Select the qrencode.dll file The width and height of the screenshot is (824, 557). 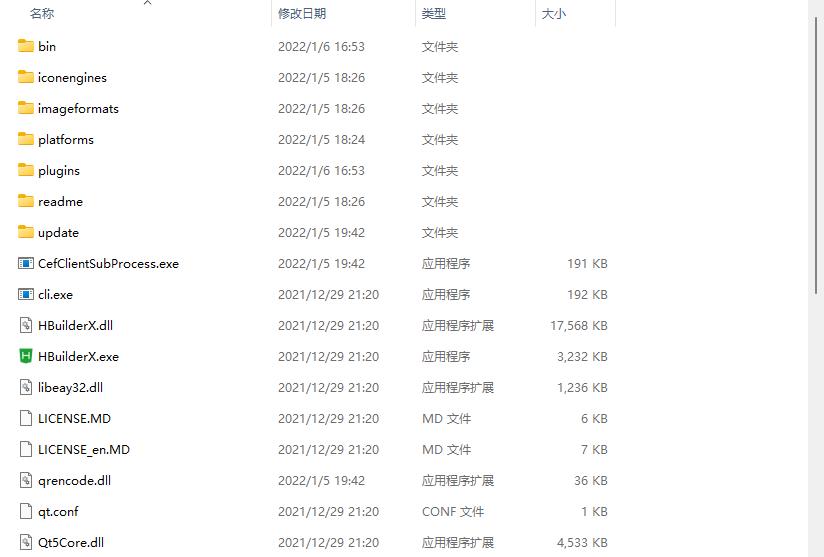(x=74, y=480)
